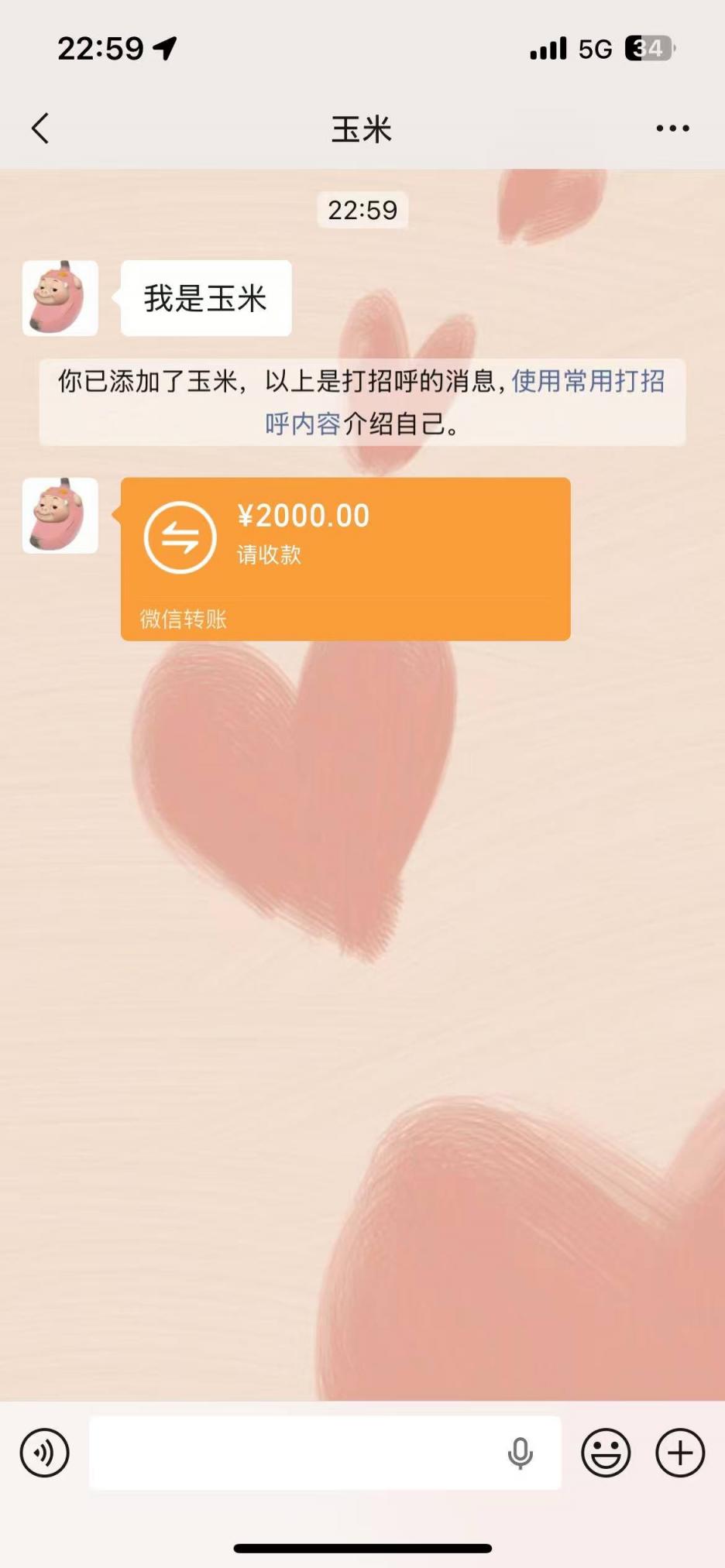The image size is (725, 1568).
Task: Tap the microphone in the input field
Action: tap(520, 1453)
